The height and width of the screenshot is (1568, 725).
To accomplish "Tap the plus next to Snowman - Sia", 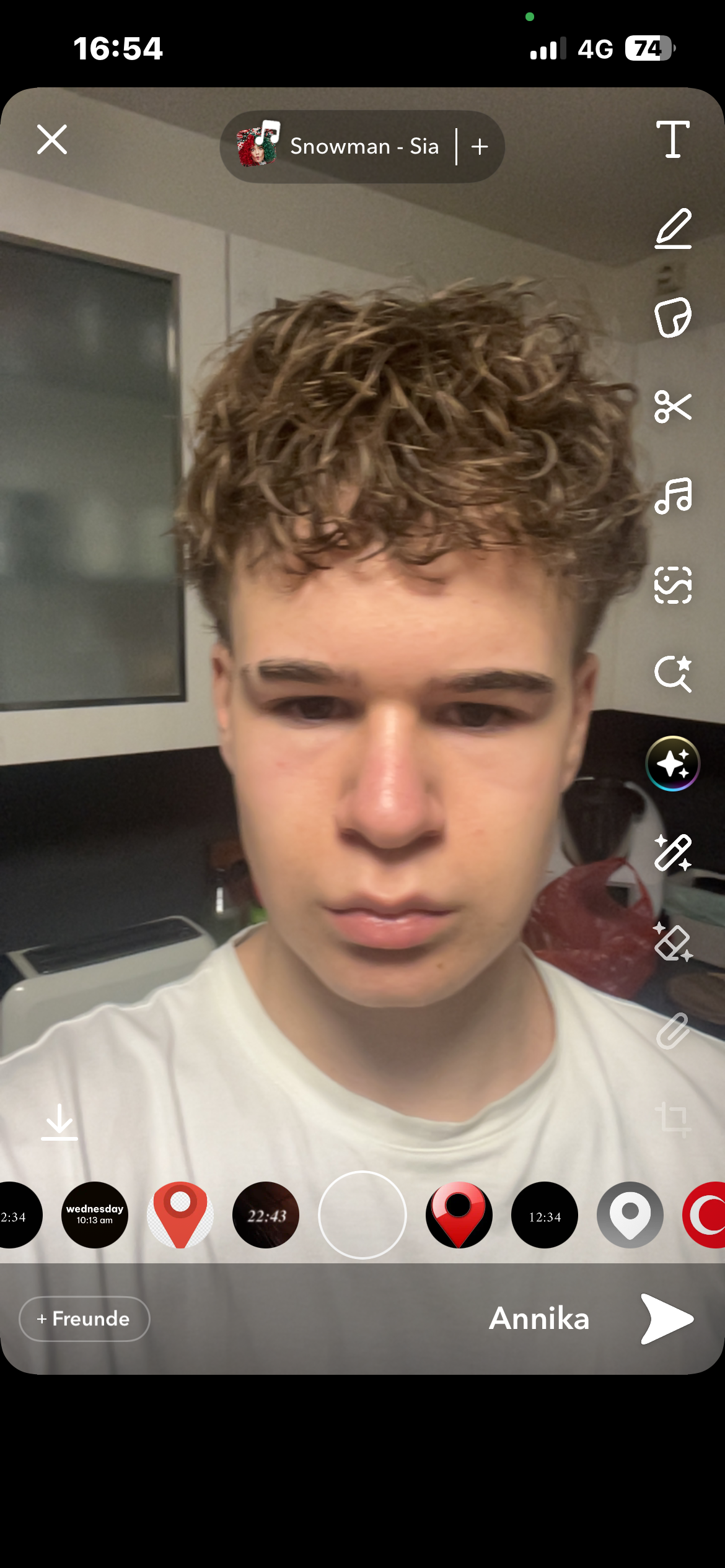I will 480,147.
